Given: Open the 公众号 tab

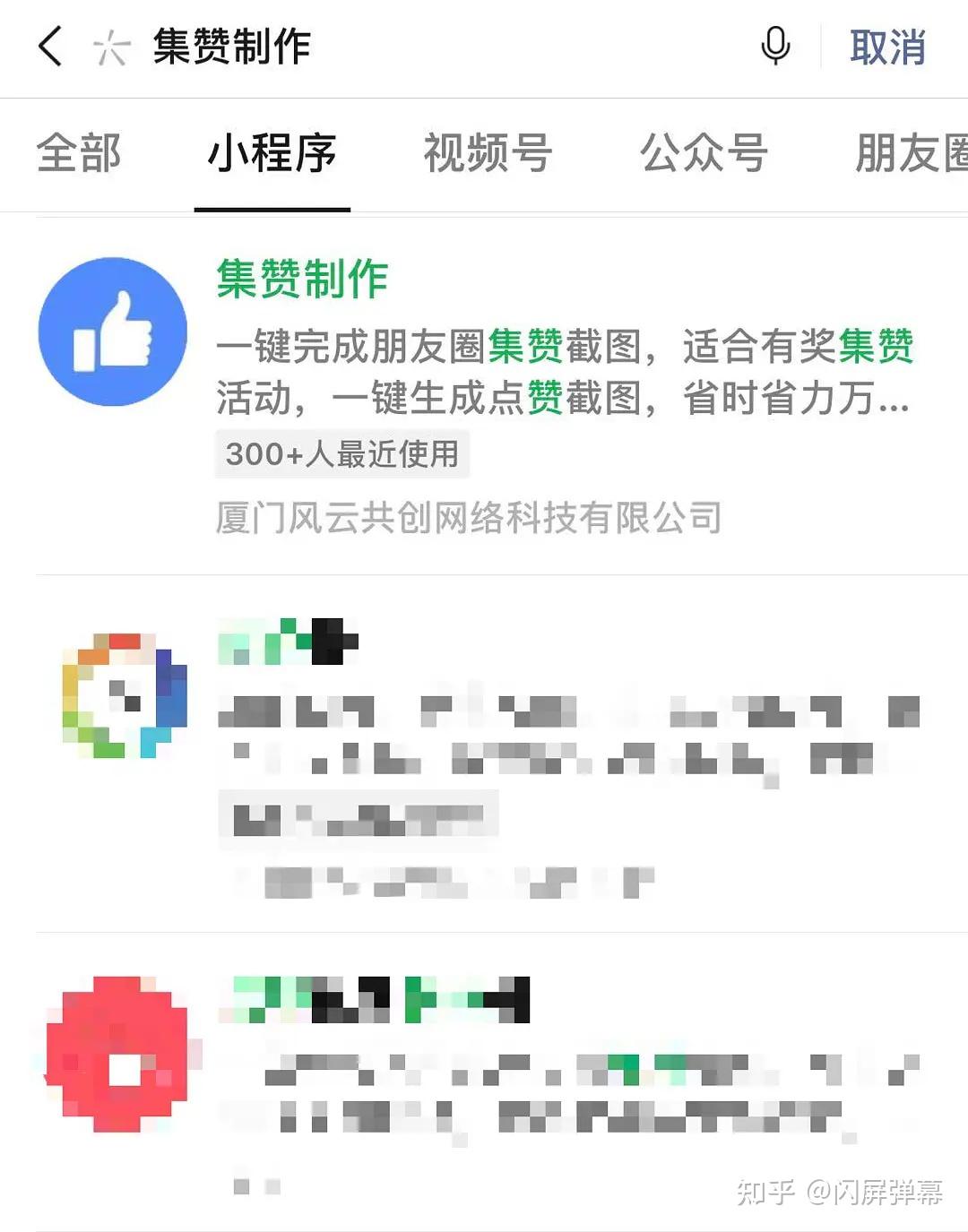Looking at the screenshot, I should pyautogui.click(x=704, y=153).
